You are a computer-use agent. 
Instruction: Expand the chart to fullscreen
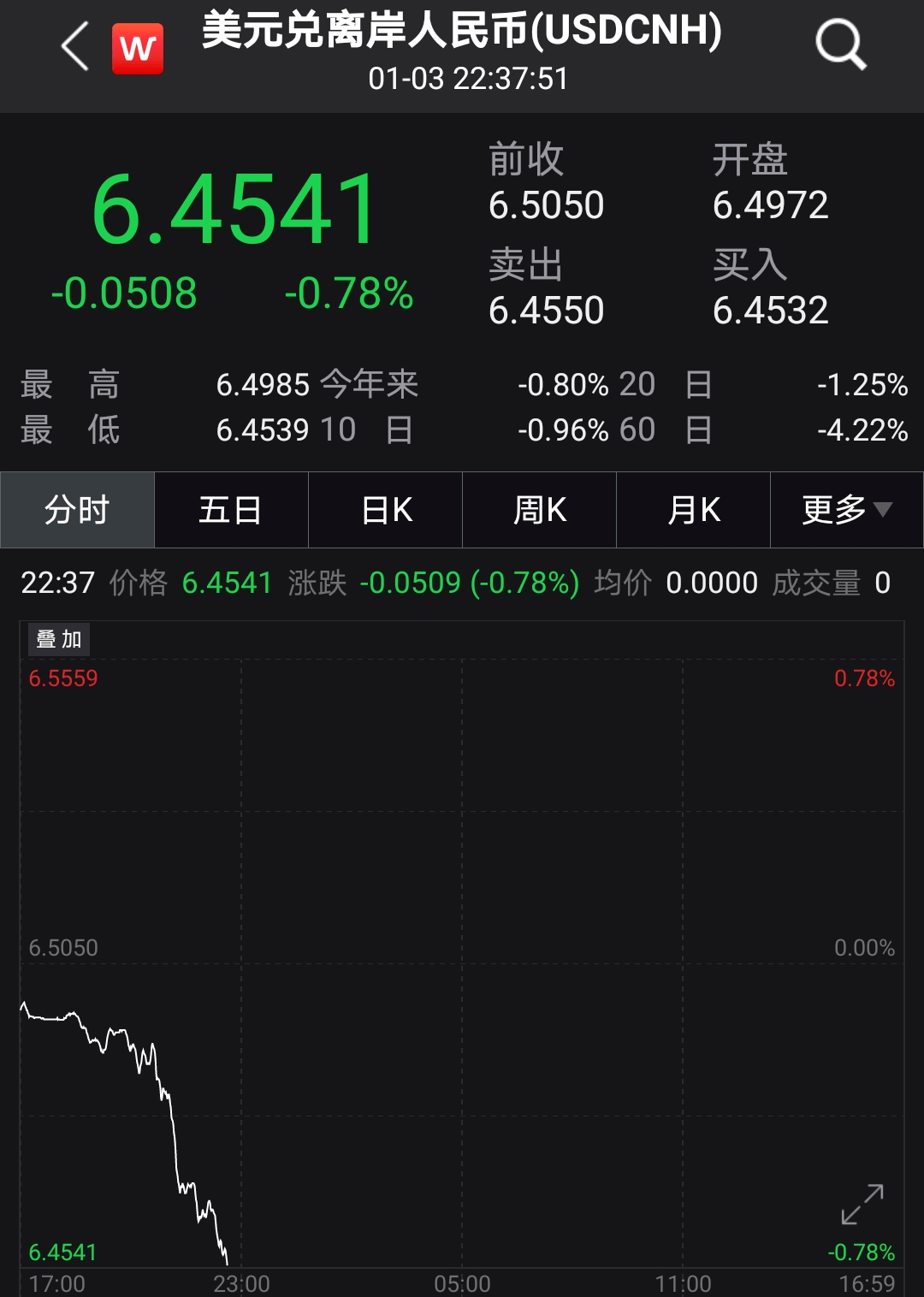click(862, 1204)
